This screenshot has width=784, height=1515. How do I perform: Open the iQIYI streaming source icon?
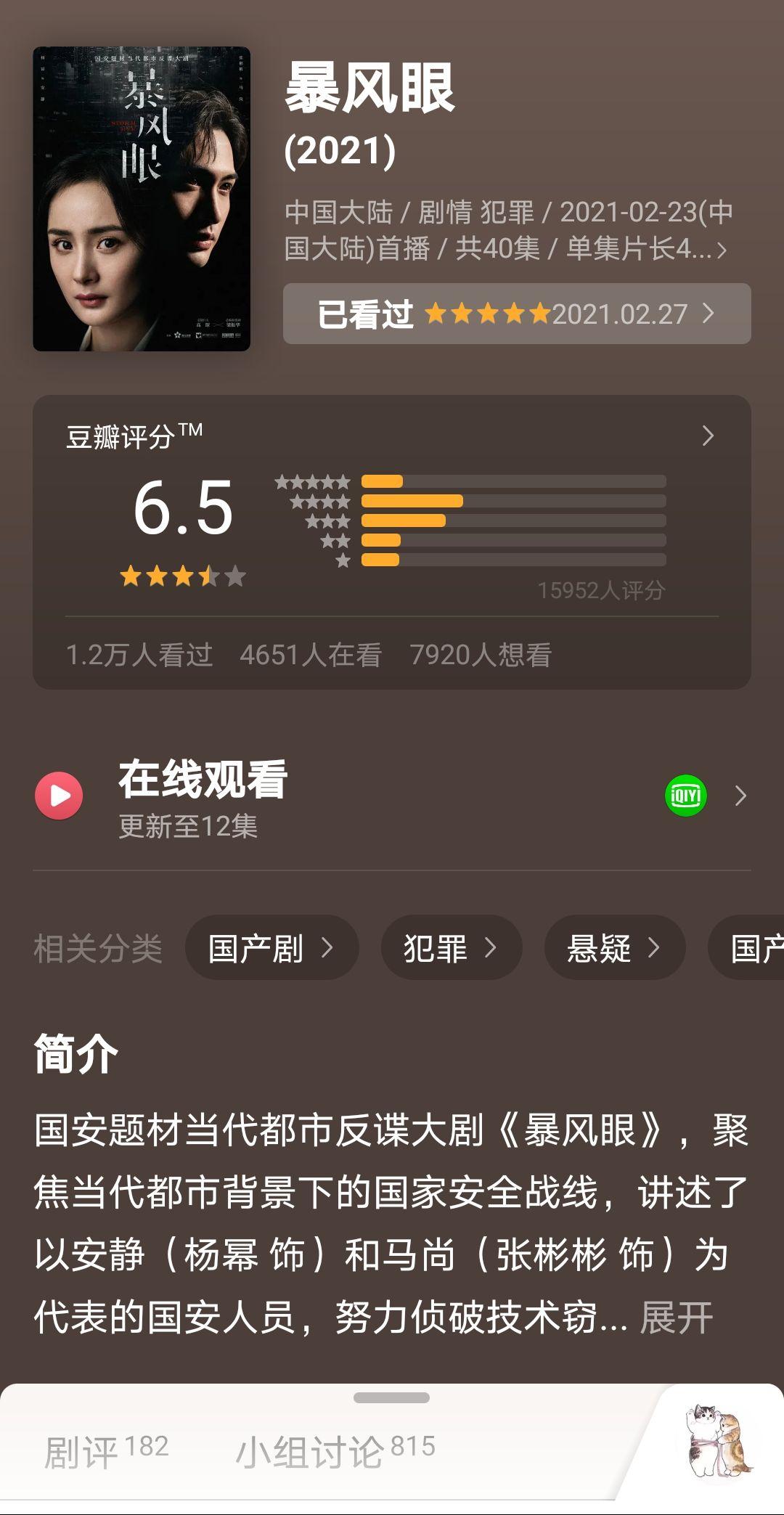click(x=686, y=796)
